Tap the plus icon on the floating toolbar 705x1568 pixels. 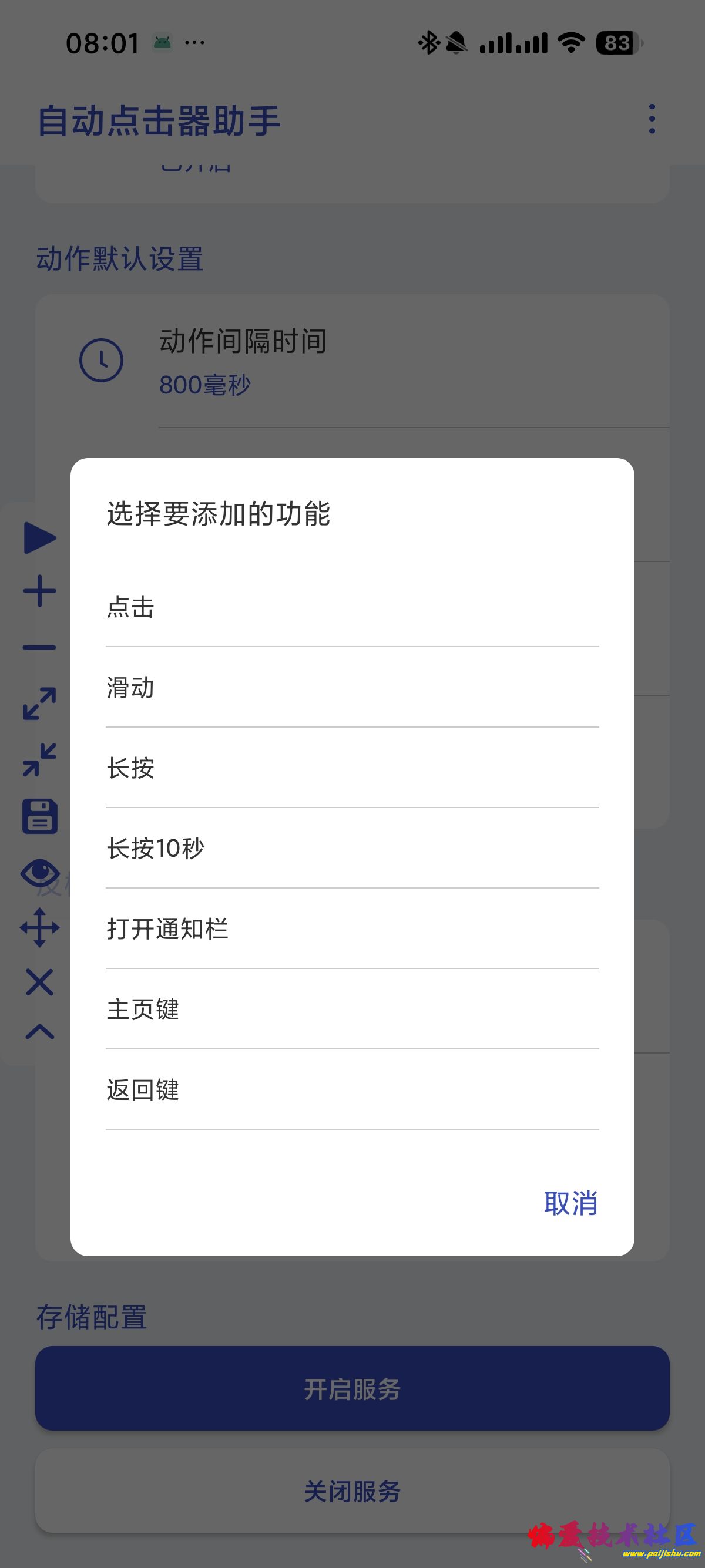click(39, 591)
